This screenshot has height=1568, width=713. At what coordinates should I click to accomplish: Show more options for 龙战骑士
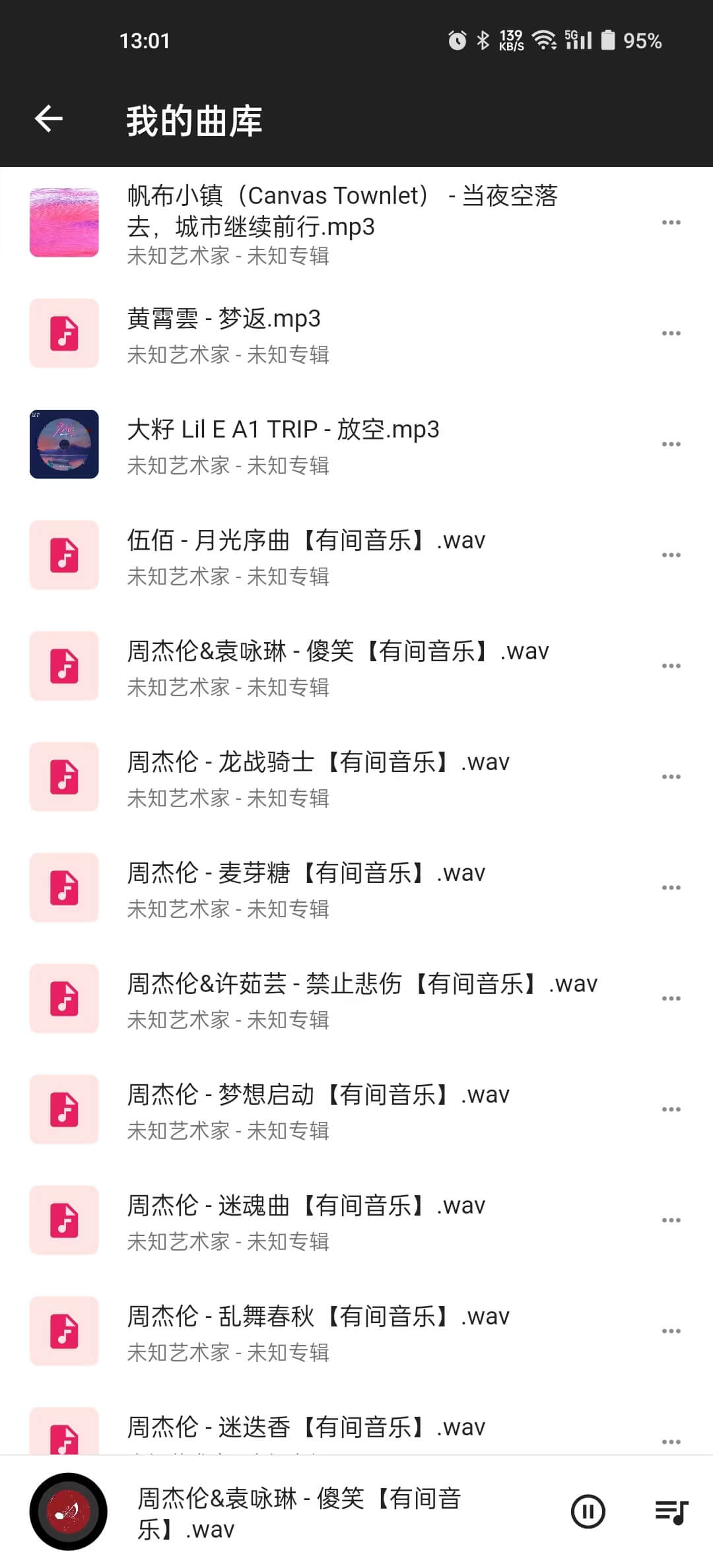[671, 777]
